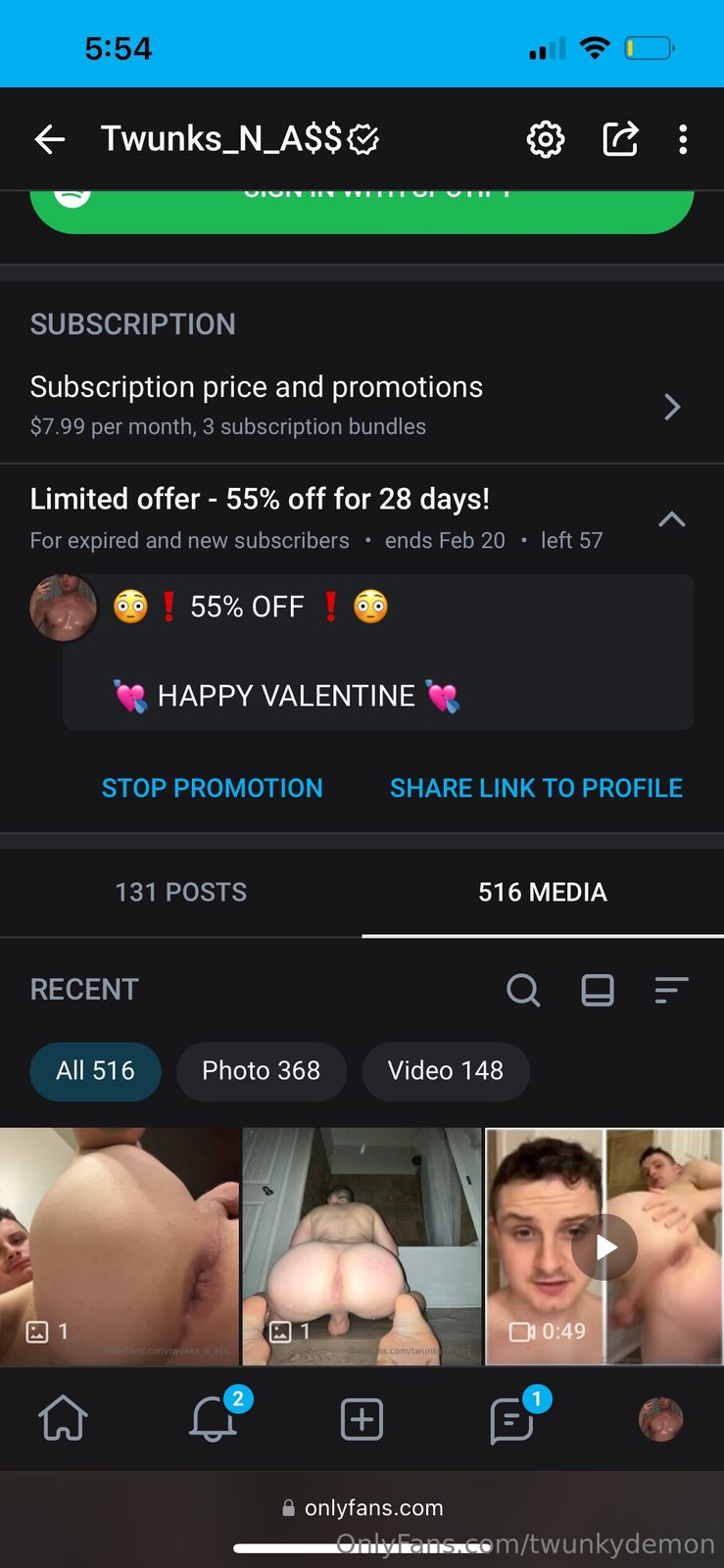Change the media layout view
724x1568 pixels.
tap(598, 990)
